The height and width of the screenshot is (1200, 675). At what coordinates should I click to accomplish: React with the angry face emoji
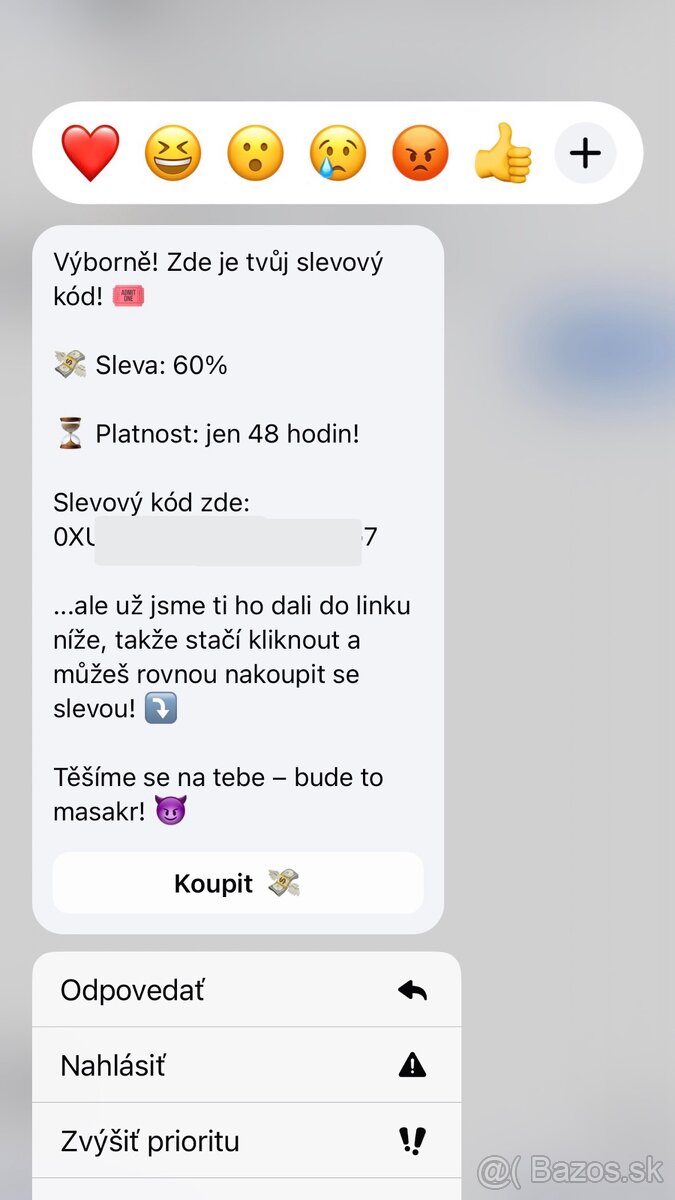coord(420,153)
